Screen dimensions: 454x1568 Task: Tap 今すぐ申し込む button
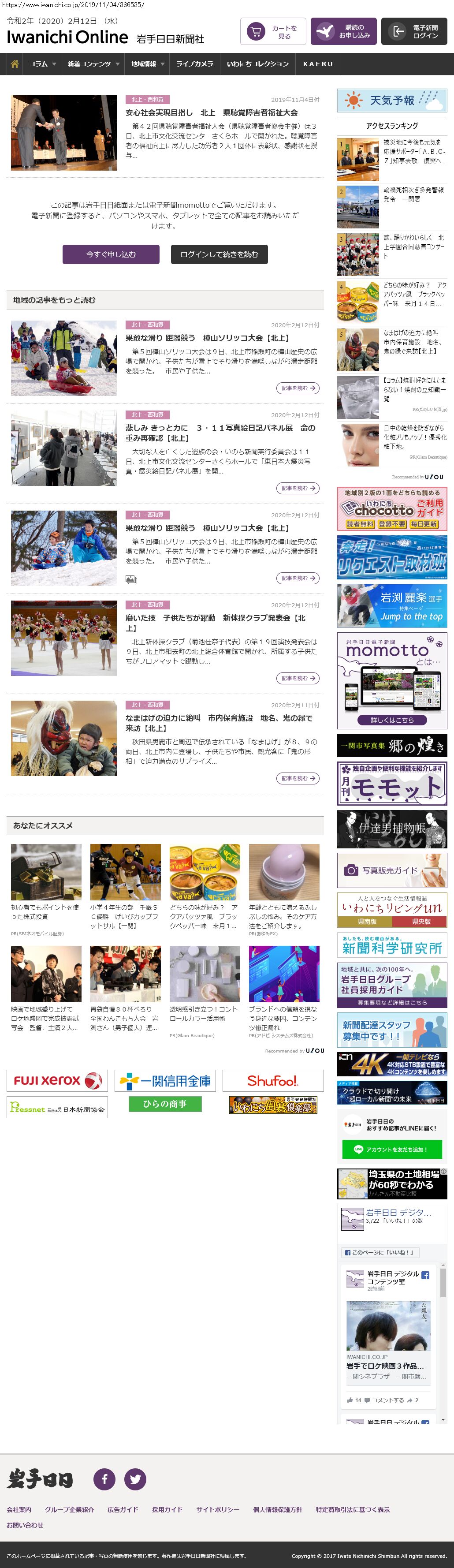click(111, 254)
